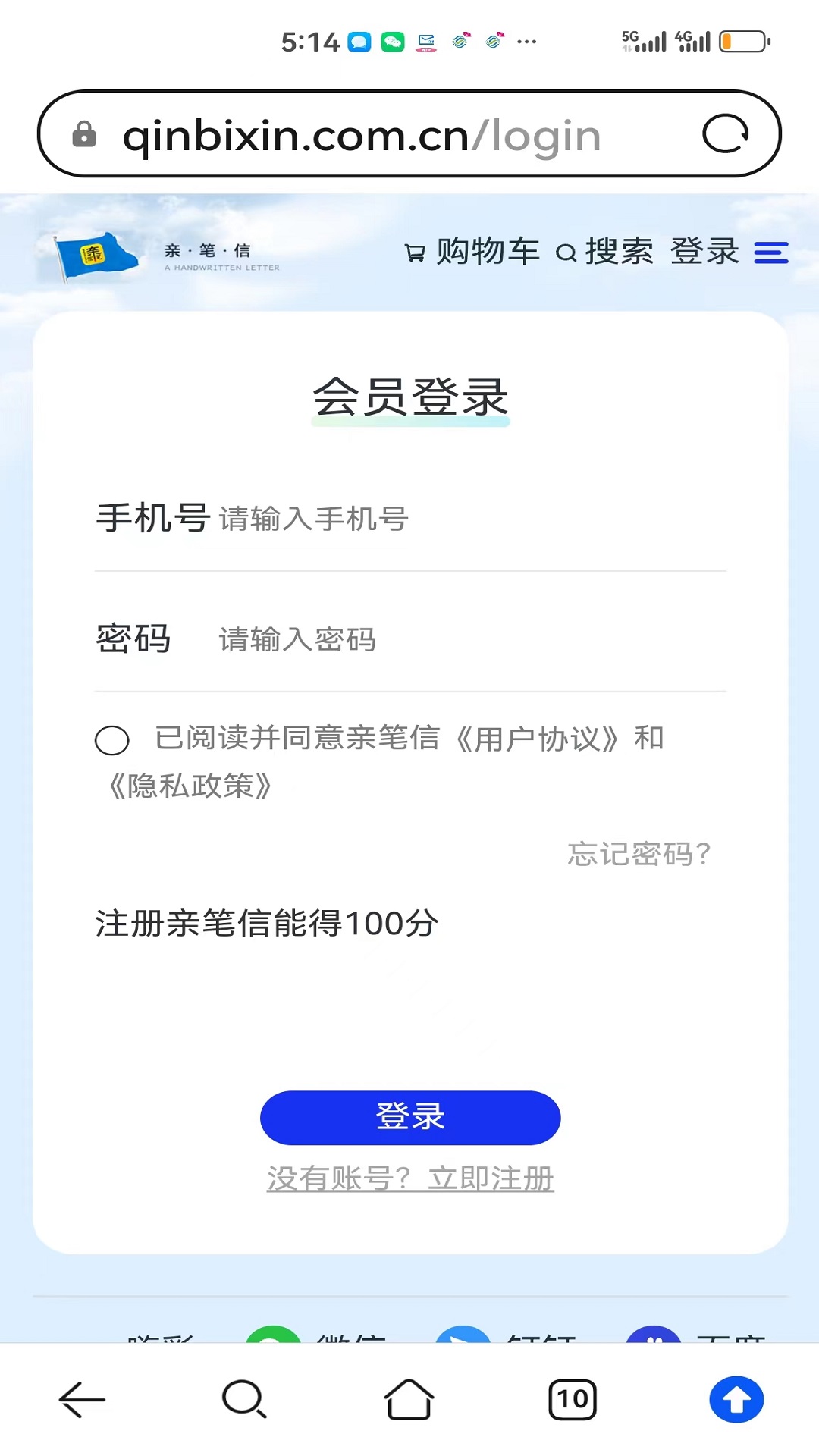819x1456 pixels.
Task: Tick the privacy policy acceptance radio button
Action: [x=111, y=742]
